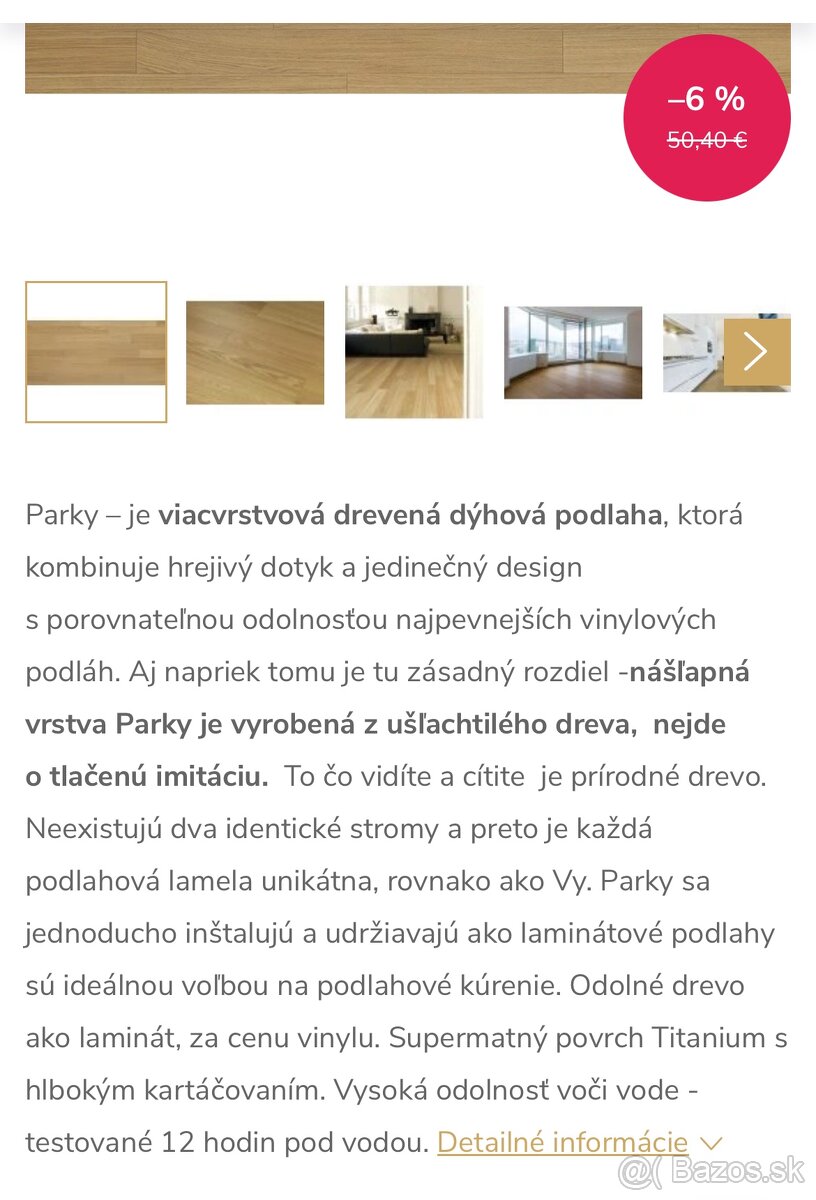Open the Detailné informácie link
816x1200 pixels.
562,1142
